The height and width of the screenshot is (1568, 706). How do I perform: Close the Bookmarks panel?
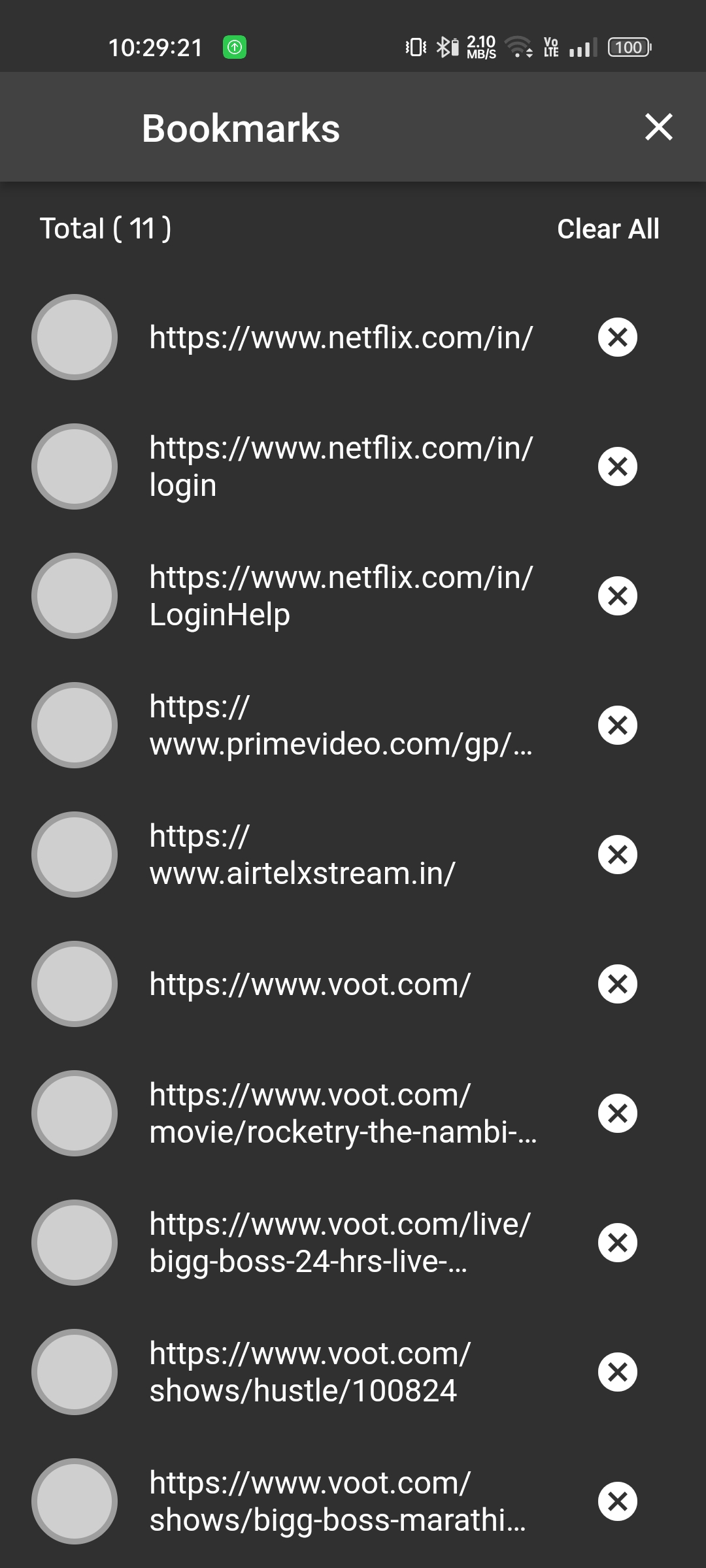[658, 127]
